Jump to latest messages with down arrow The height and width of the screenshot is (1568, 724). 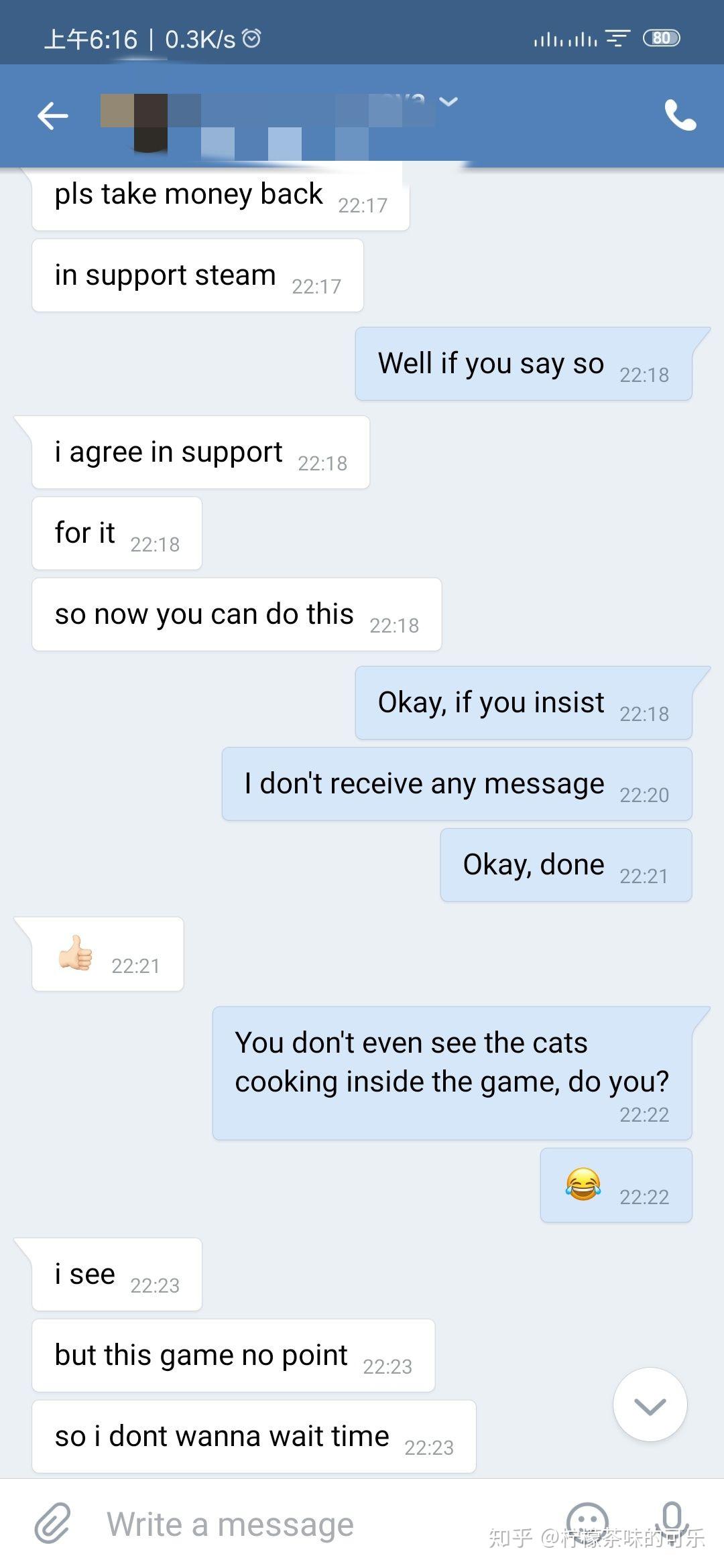tap(650, 1406)
